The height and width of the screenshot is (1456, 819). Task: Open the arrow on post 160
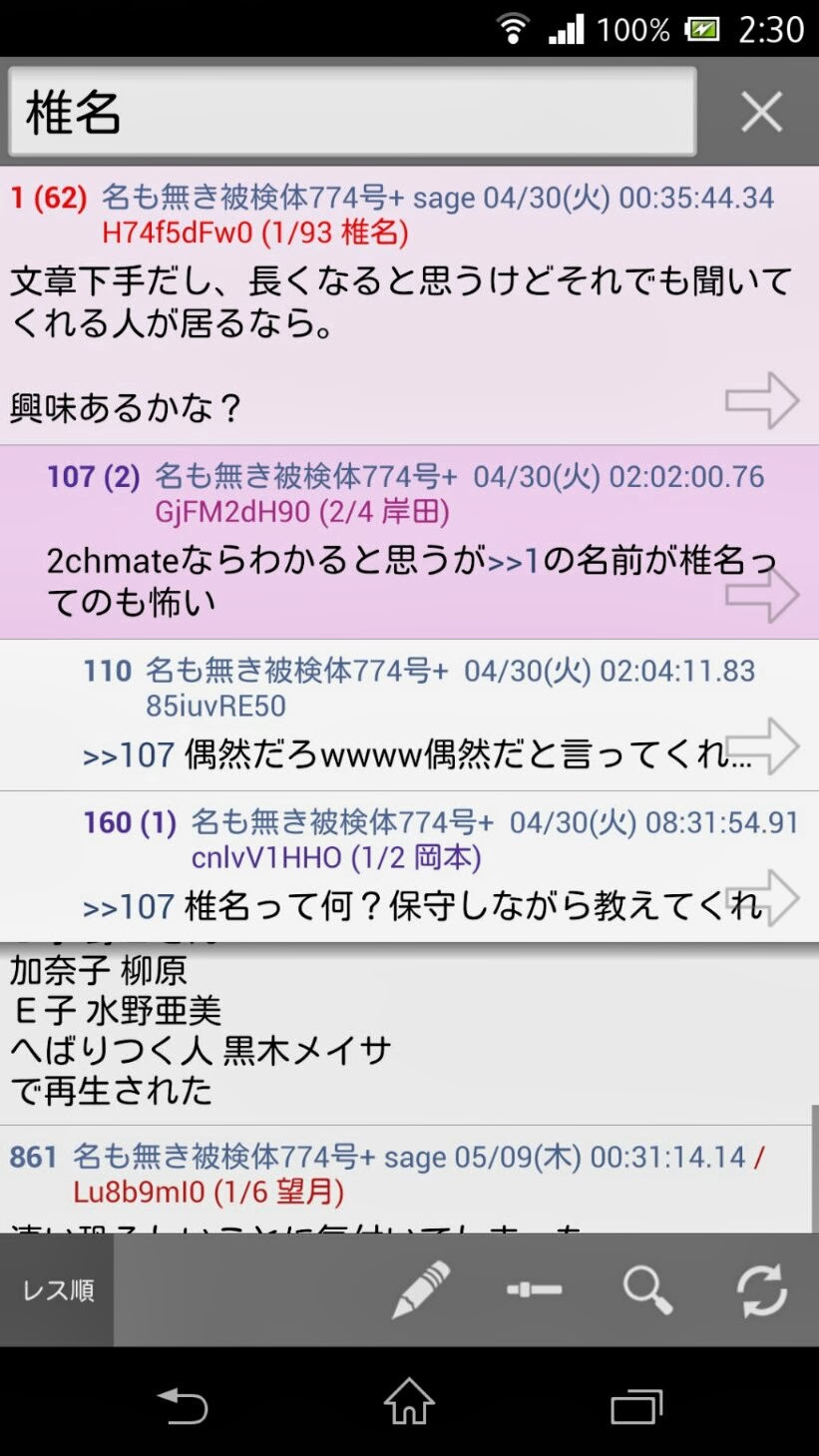(x=762, y=897)
